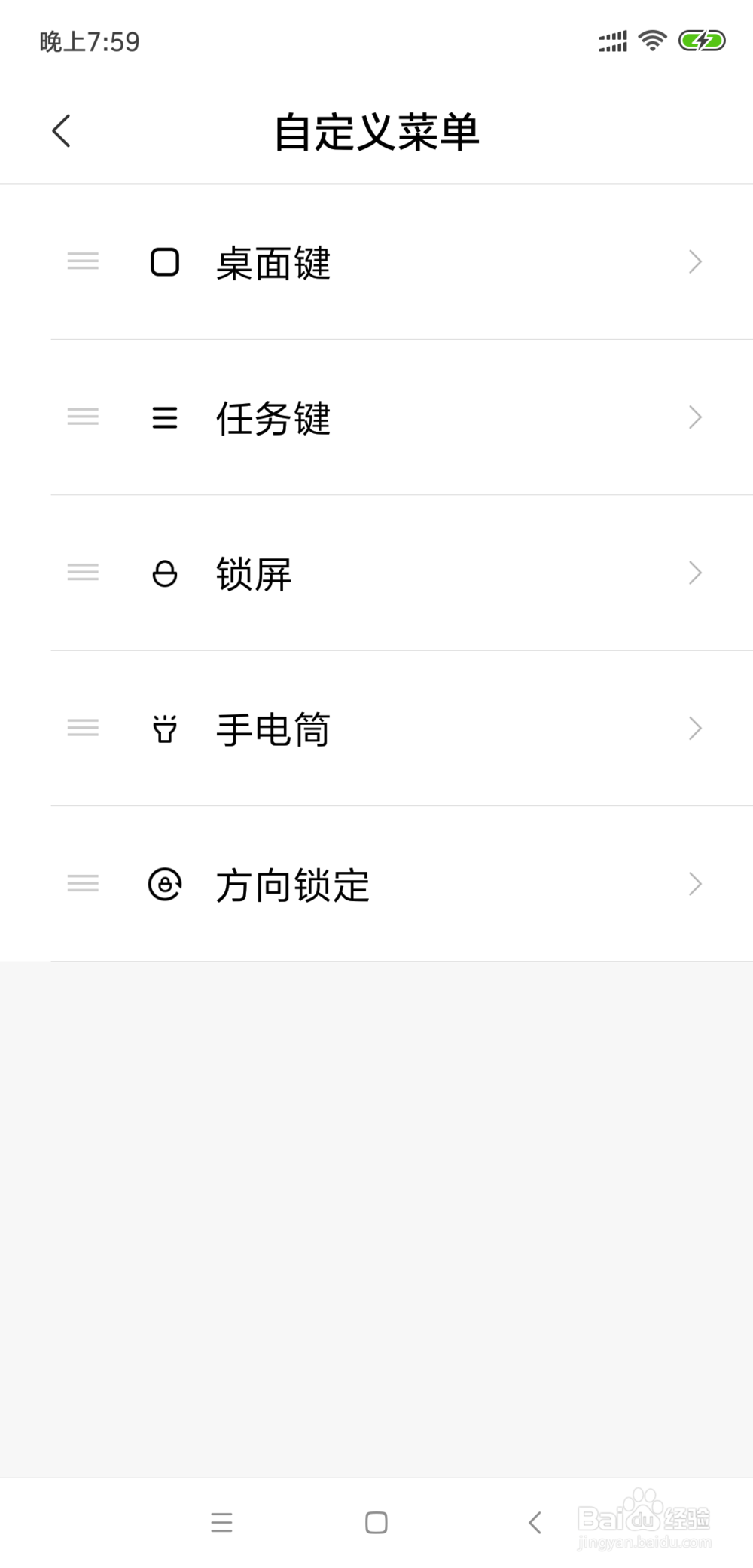Image resolution: width=753 pixels, height=1568 pixels.
Task: Go back from 自定义菜单 page
Action: (62, 131)
